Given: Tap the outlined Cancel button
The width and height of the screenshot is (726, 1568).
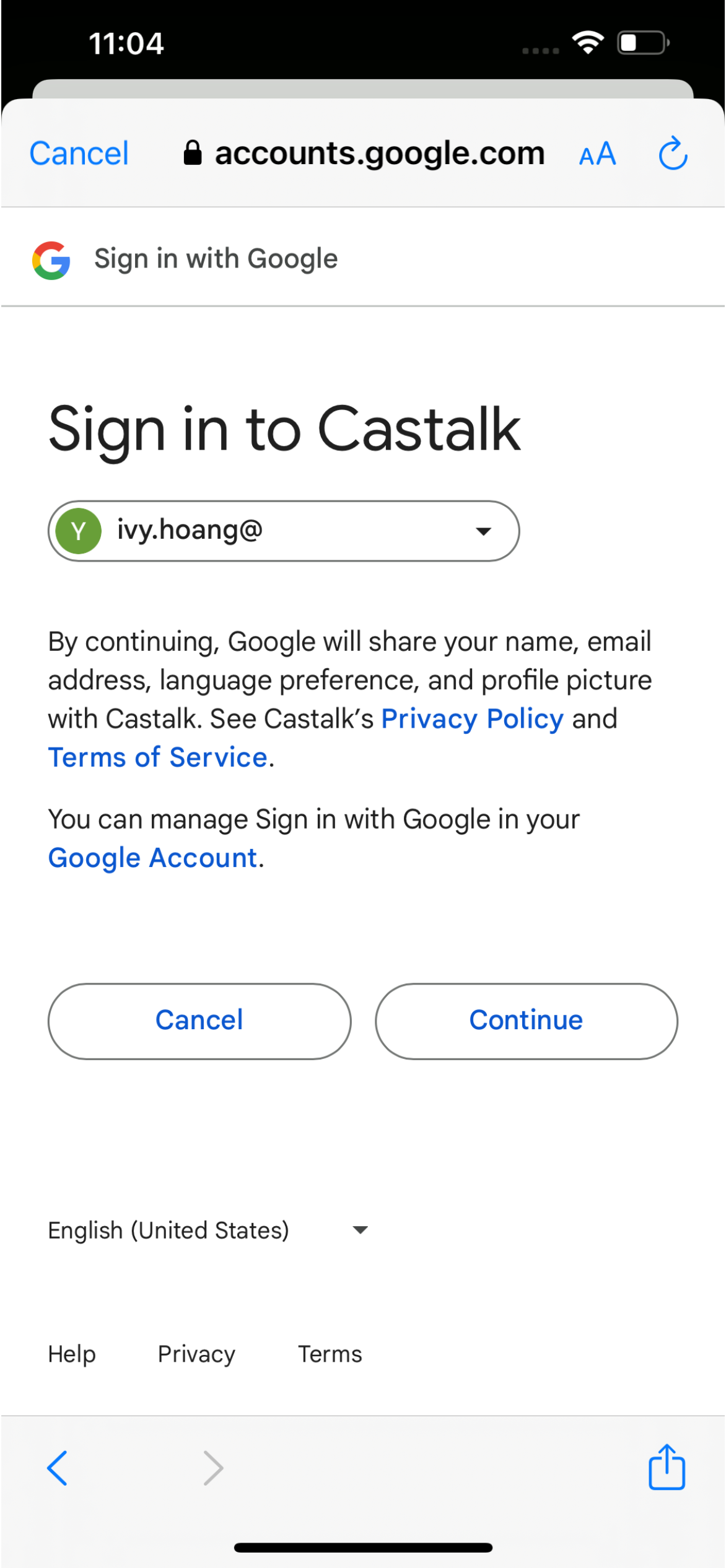Looking at the screenshot, I should [x=199, y=1021].
